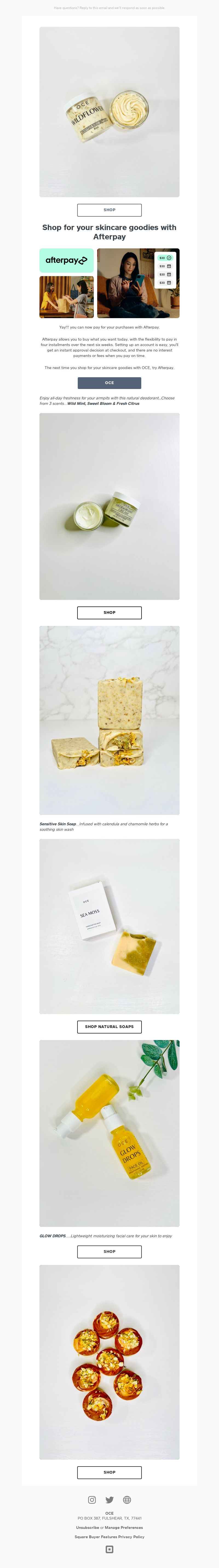Unsubscribe from these emails

point(88,1527)
